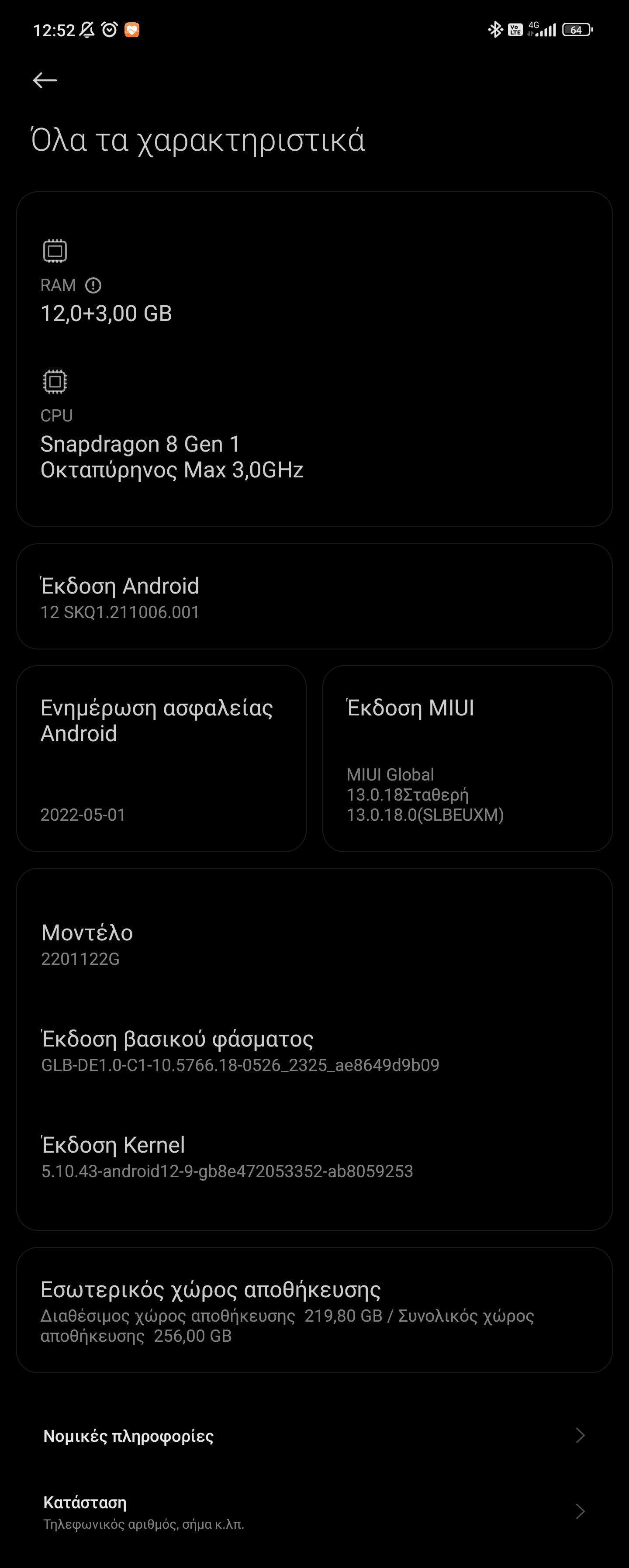
Task: Open the Κατάσταση row
Action: point(314,1511)
